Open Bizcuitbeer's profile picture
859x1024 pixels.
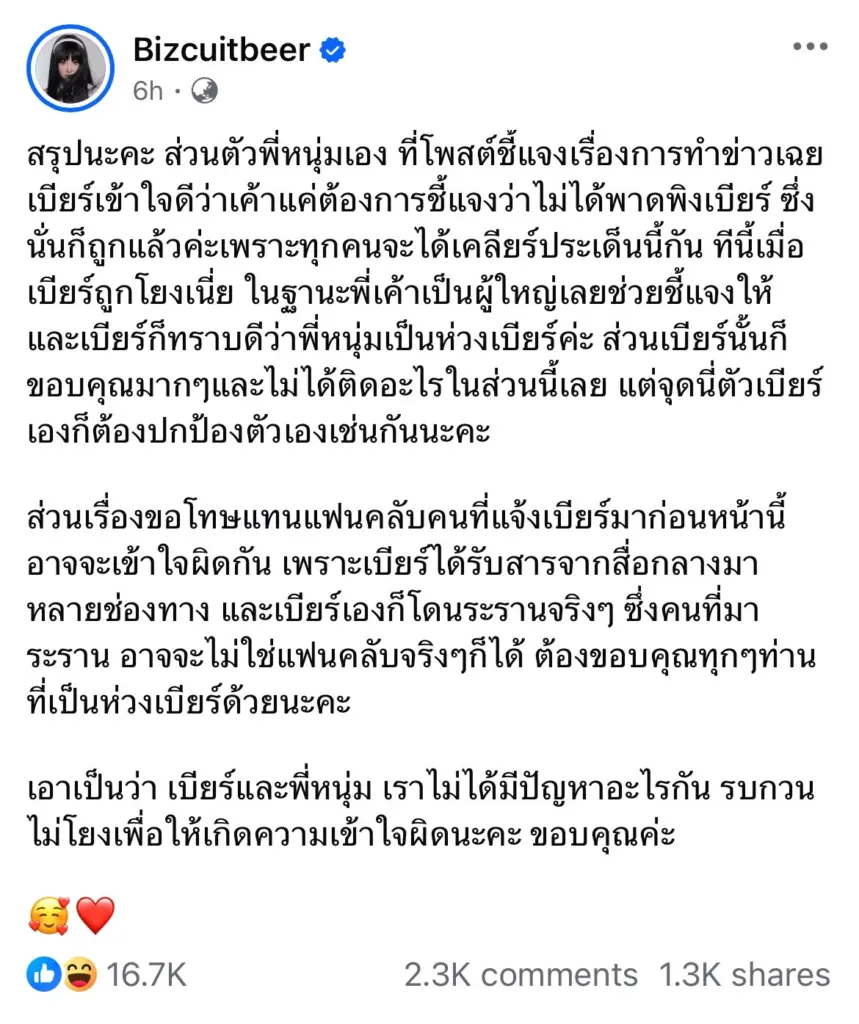coord(69,65)
